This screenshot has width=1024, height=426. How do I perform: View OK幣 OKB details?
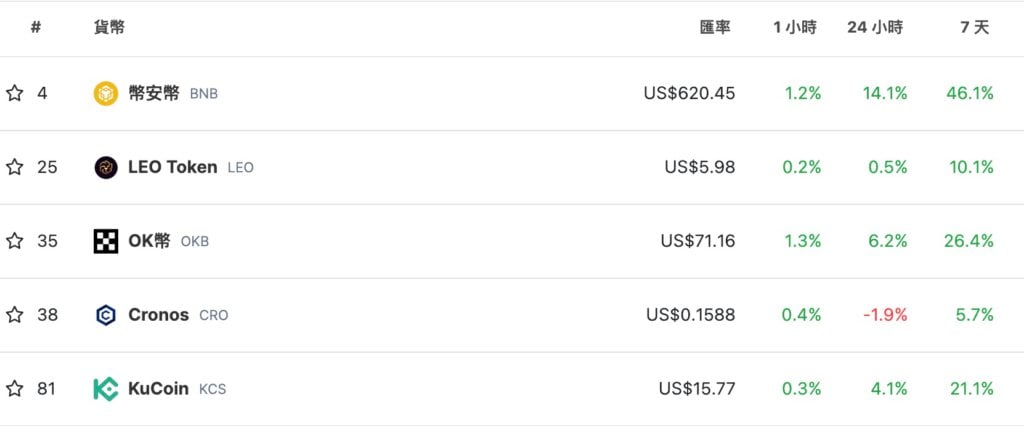tap(149, 241)
